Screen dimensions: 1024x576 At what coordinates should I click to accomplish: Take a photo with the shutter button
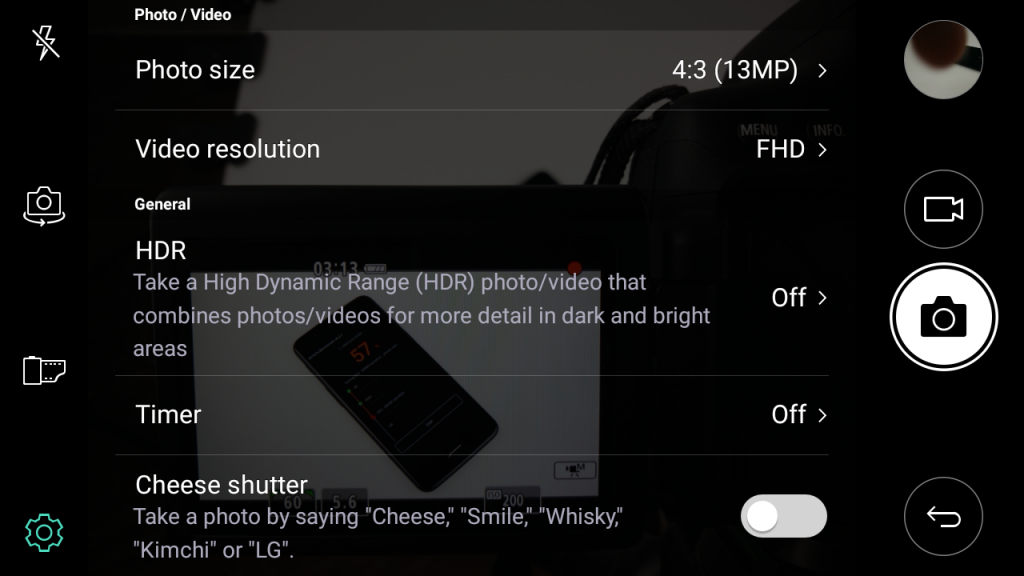[x=943, y=317]
